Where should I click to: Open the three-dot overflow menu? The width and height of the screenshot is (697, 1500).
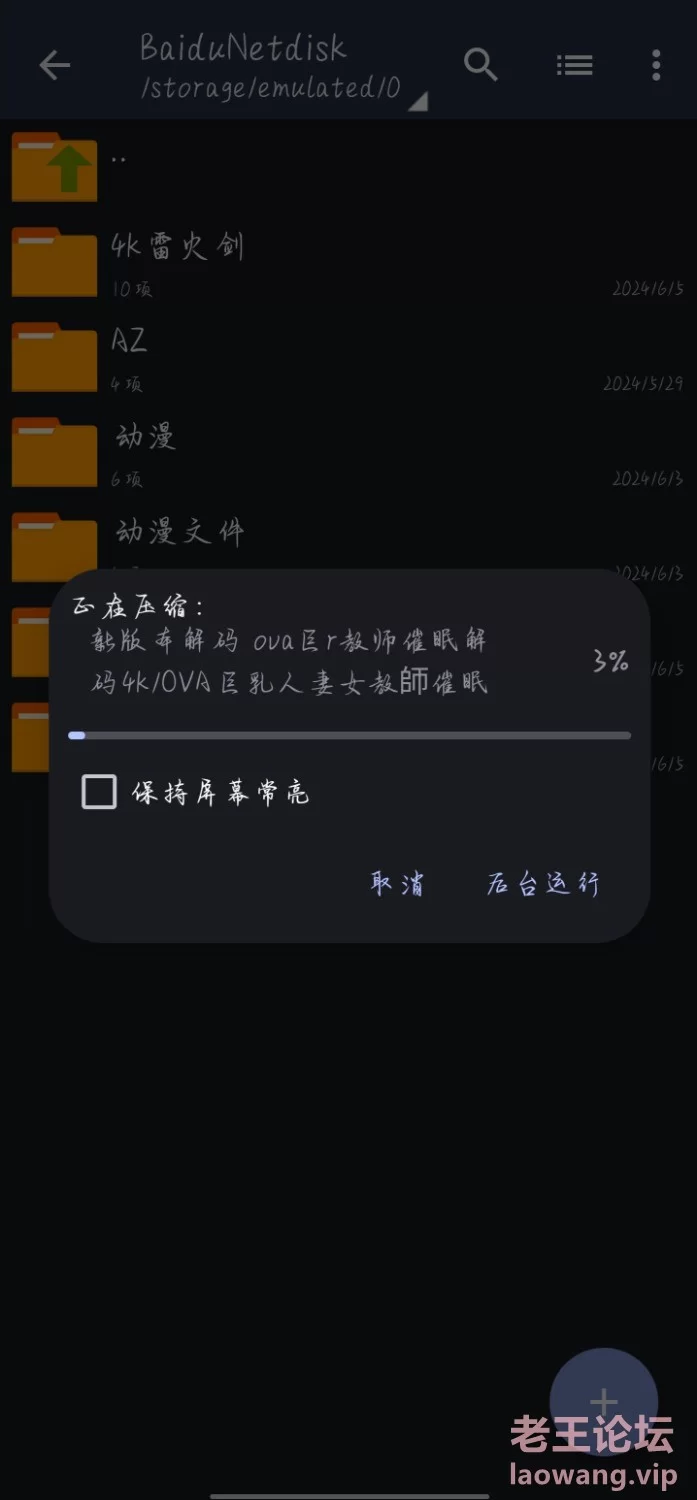click(x=656, y=66)
